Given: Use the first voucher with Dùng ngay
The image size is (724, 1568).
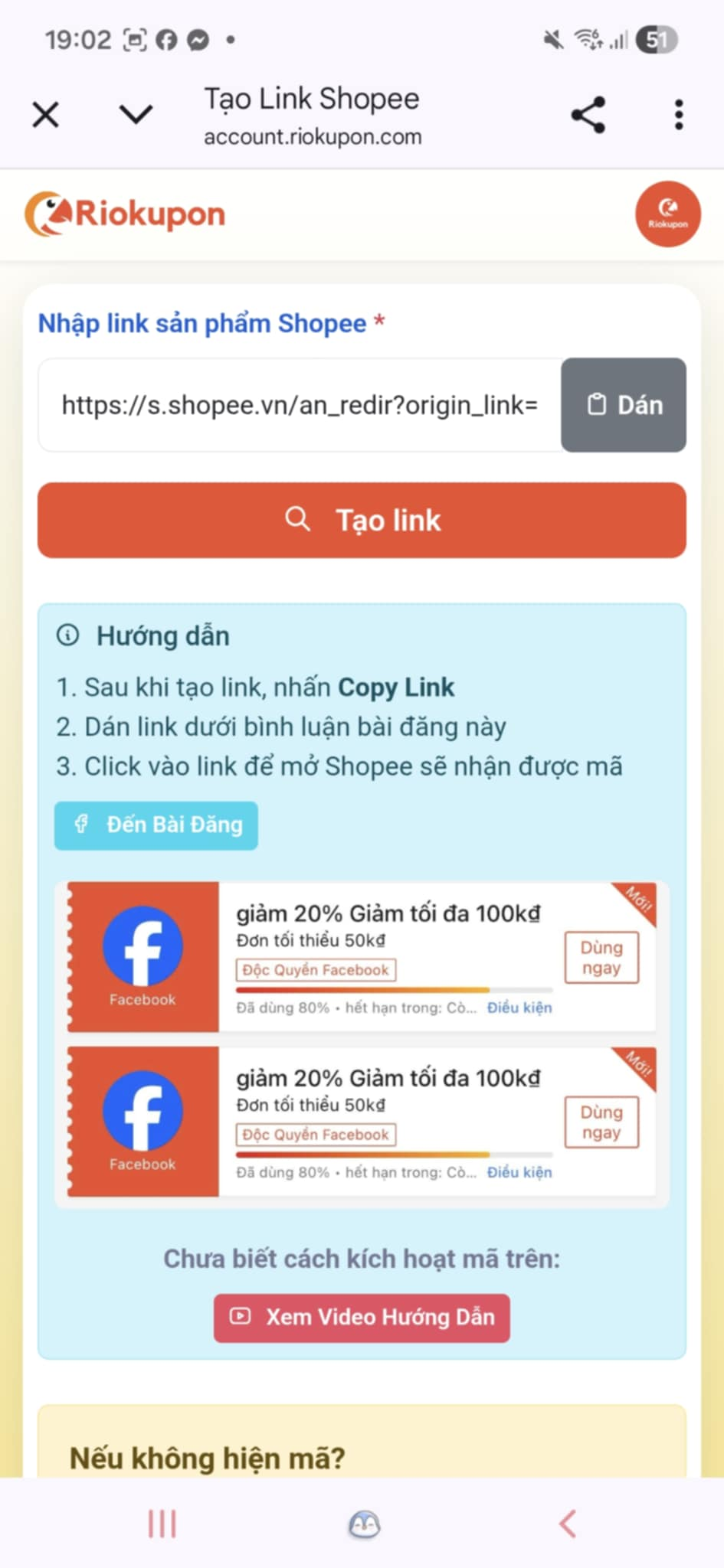Looking at the screenshot, I should click(x=601, y=958).
